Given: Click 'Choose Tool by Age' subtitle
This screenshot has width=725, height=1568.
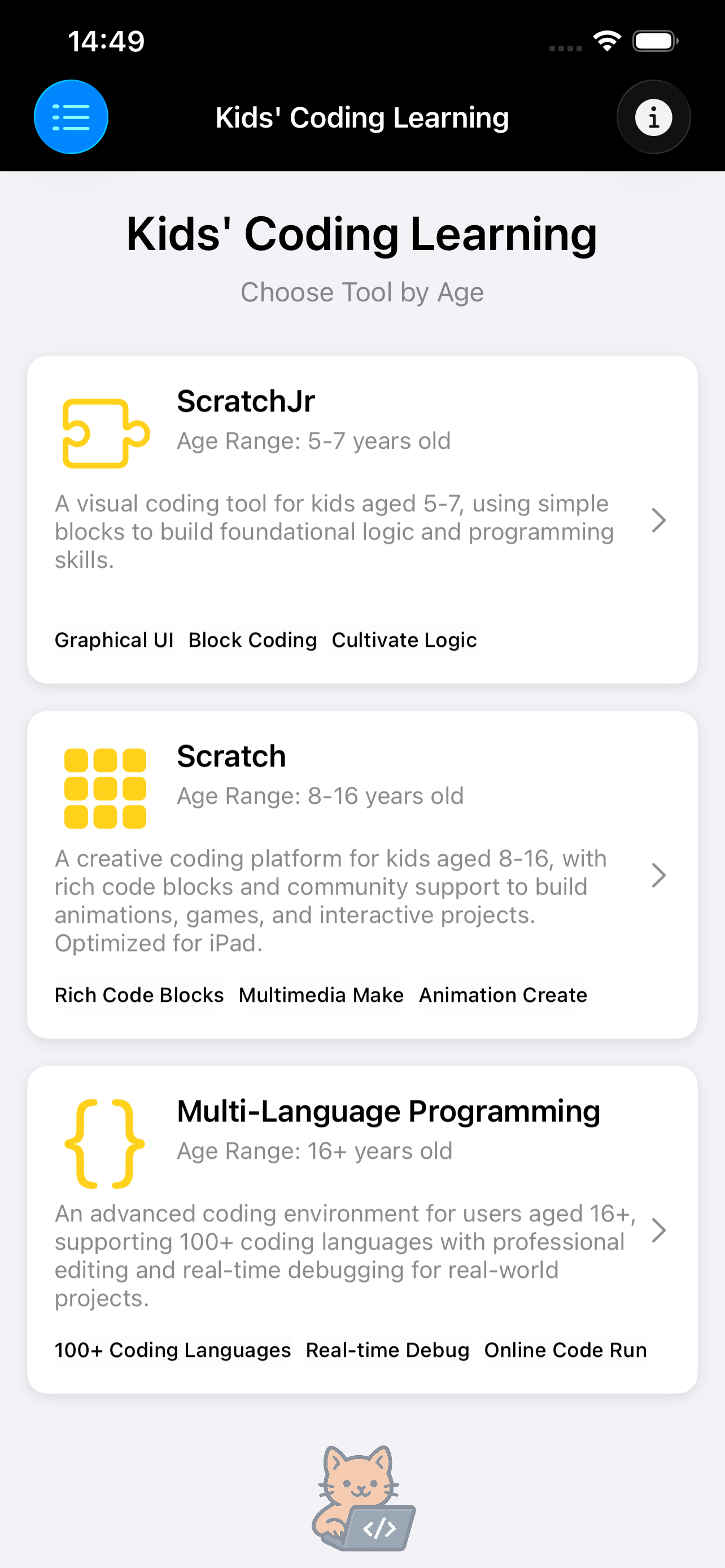Looking at the screenshot, I should click(x=361, y=292).
